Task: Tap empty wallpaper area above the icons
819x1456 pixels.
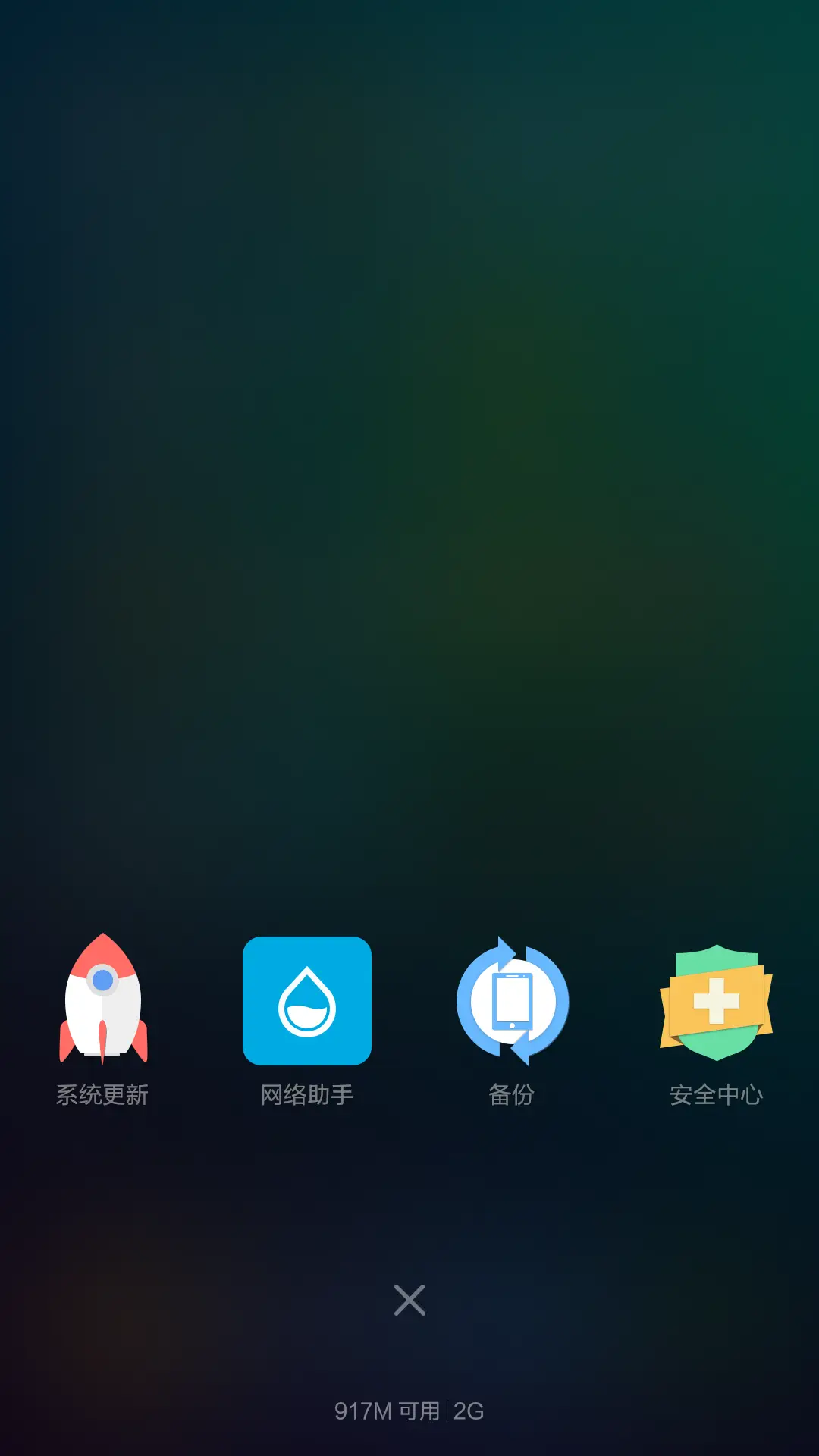Action: (x=409, y=531)
